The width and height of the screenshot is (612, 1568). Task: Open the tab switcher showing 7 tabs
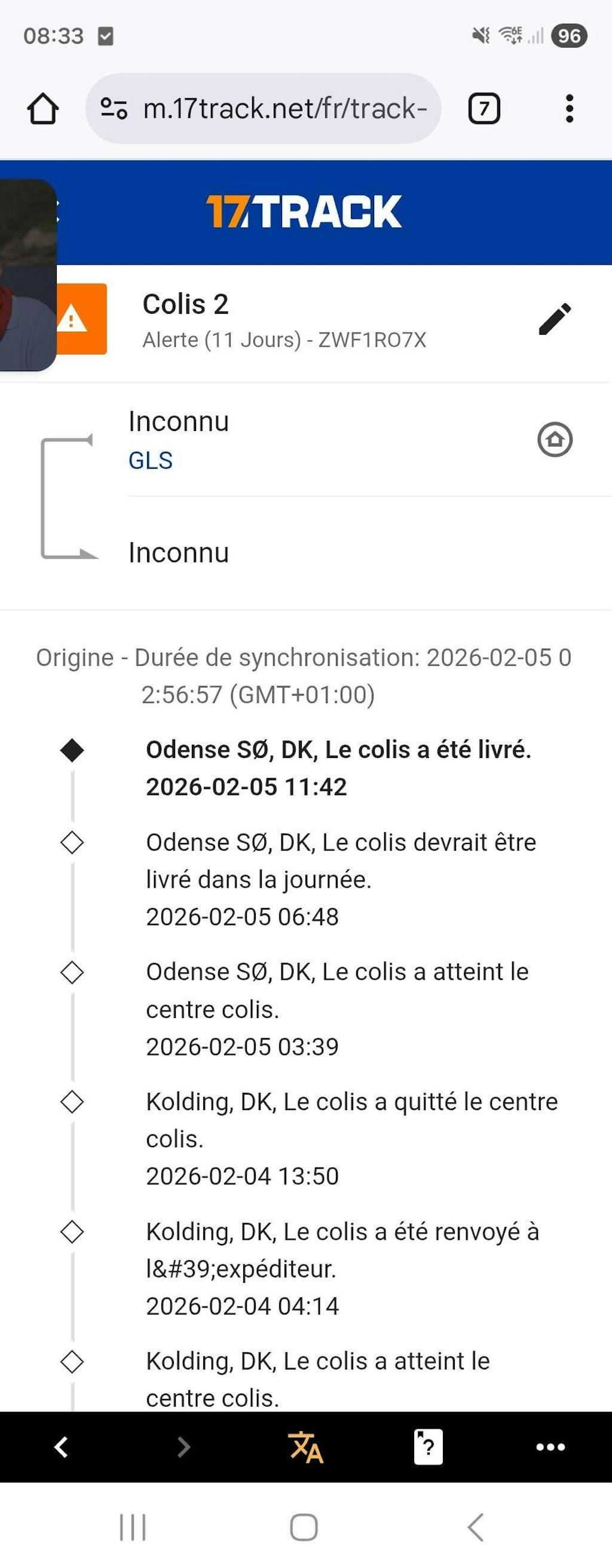coord(484,109)
